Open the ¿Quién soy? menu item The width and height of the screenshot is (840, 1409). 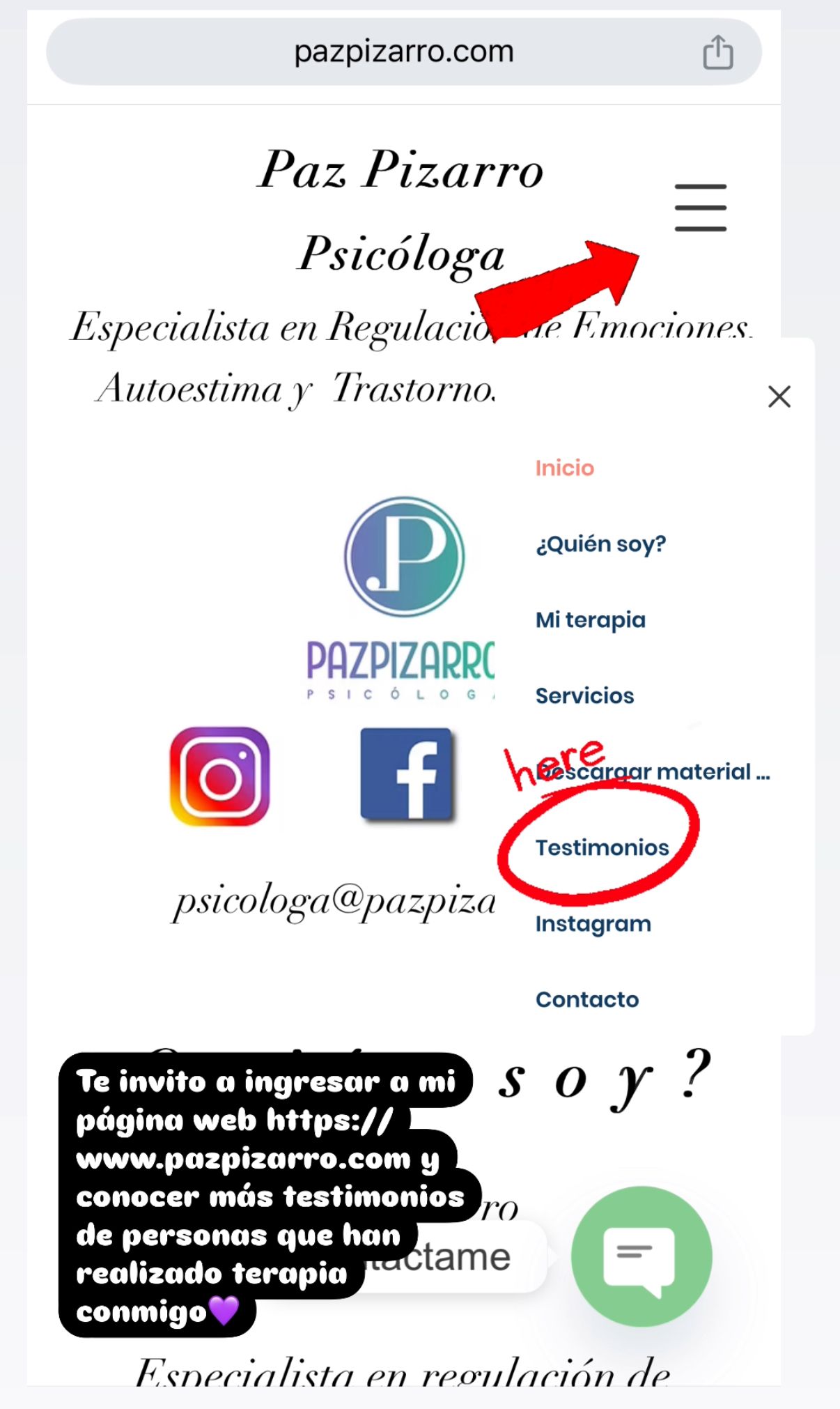point(600,544)
